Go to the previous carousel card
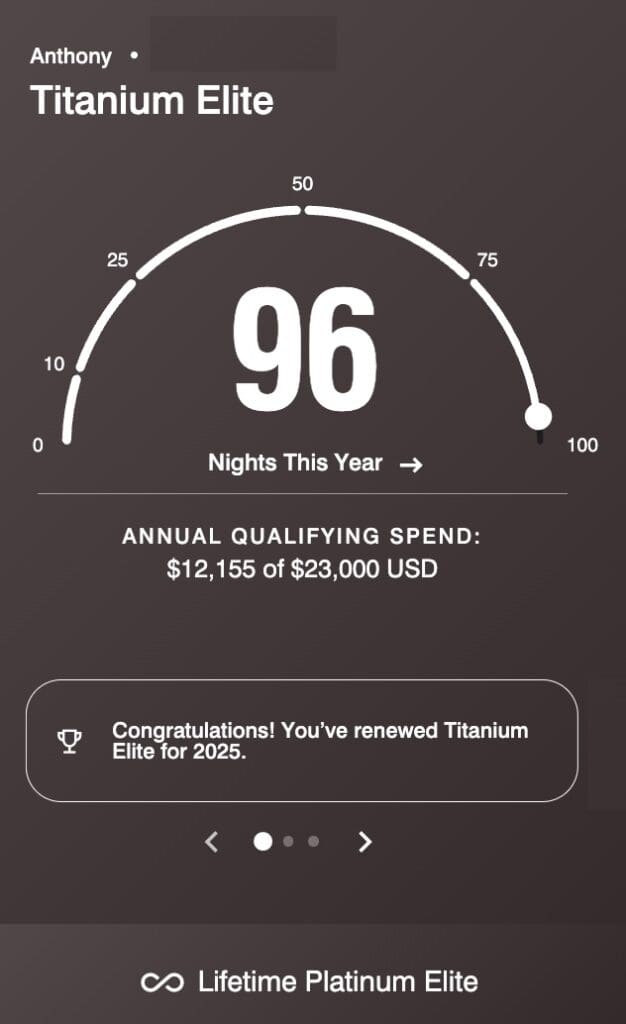 [211, 842]
